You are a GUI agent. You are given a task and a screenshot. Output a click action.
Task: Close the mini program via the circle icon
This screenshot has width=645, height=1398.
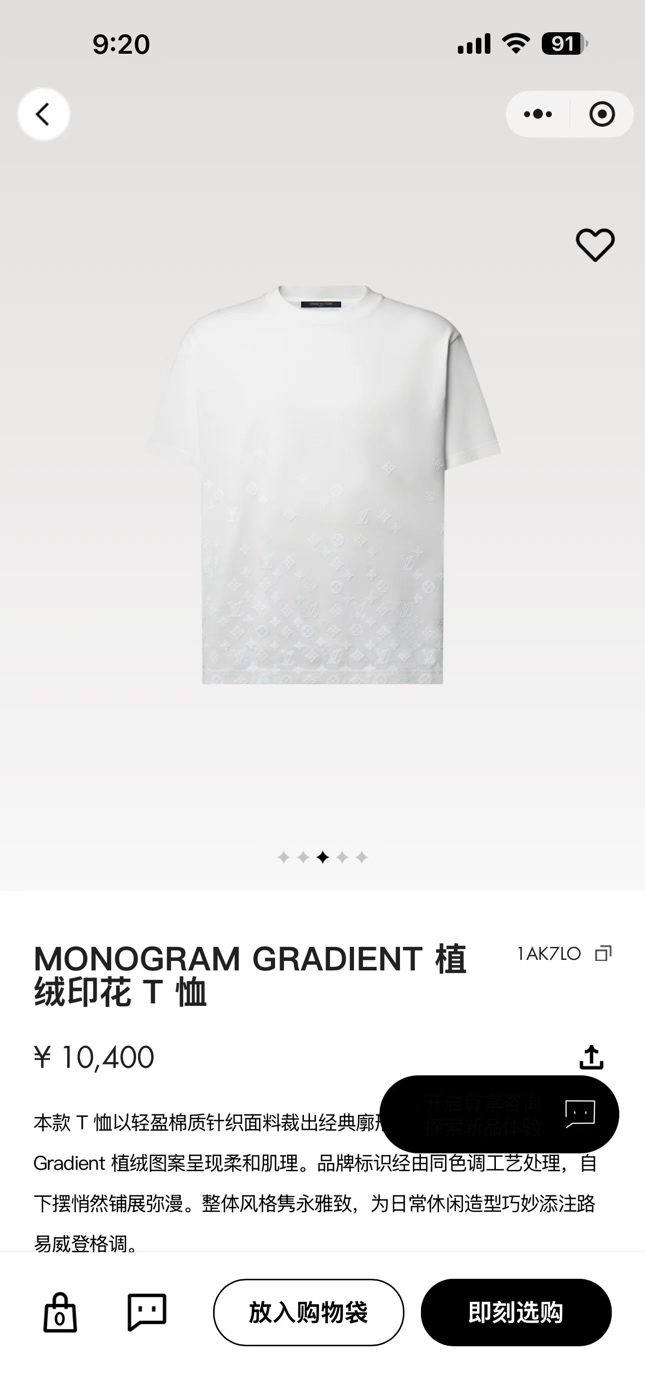602,114
